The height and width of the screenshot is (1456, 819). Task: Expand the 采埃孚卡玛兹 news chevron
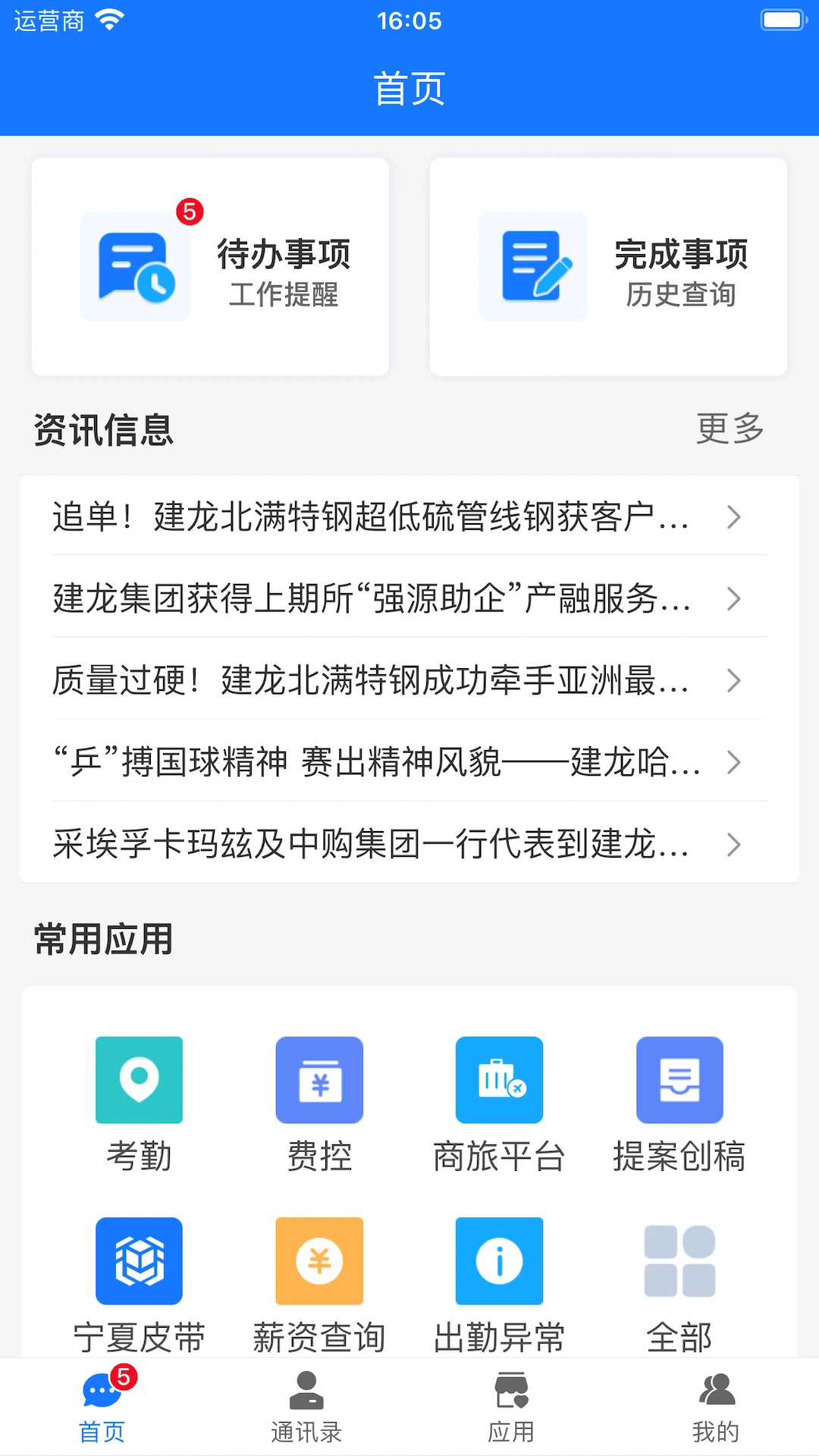[x=734, y=845]
